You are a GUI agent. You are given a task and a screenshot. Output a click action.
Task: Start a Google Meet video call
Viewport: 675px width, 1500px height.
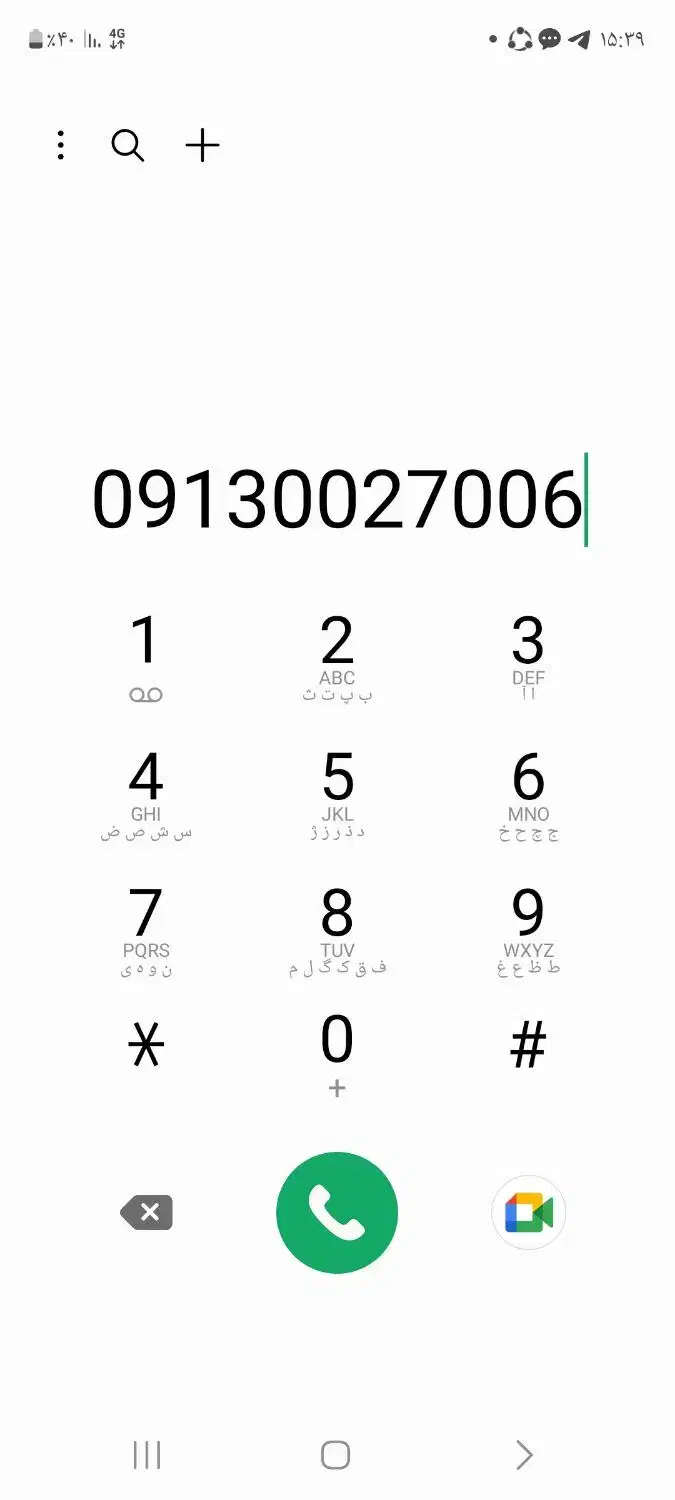(528, 1213)
